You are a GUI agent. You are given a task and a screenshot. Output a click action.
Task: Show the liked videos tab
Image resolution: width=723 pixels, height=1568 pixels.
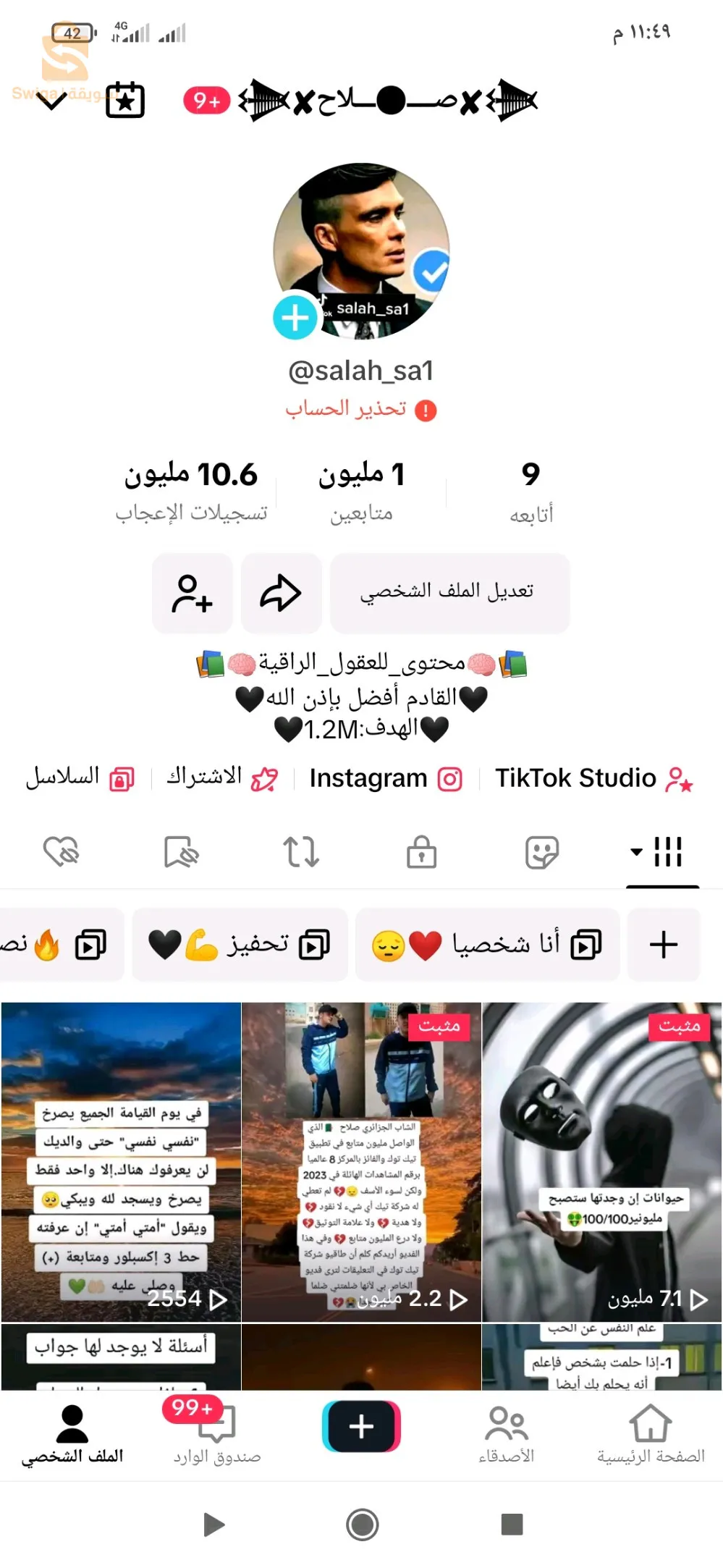pyautogui.click(x=61, y=852)
